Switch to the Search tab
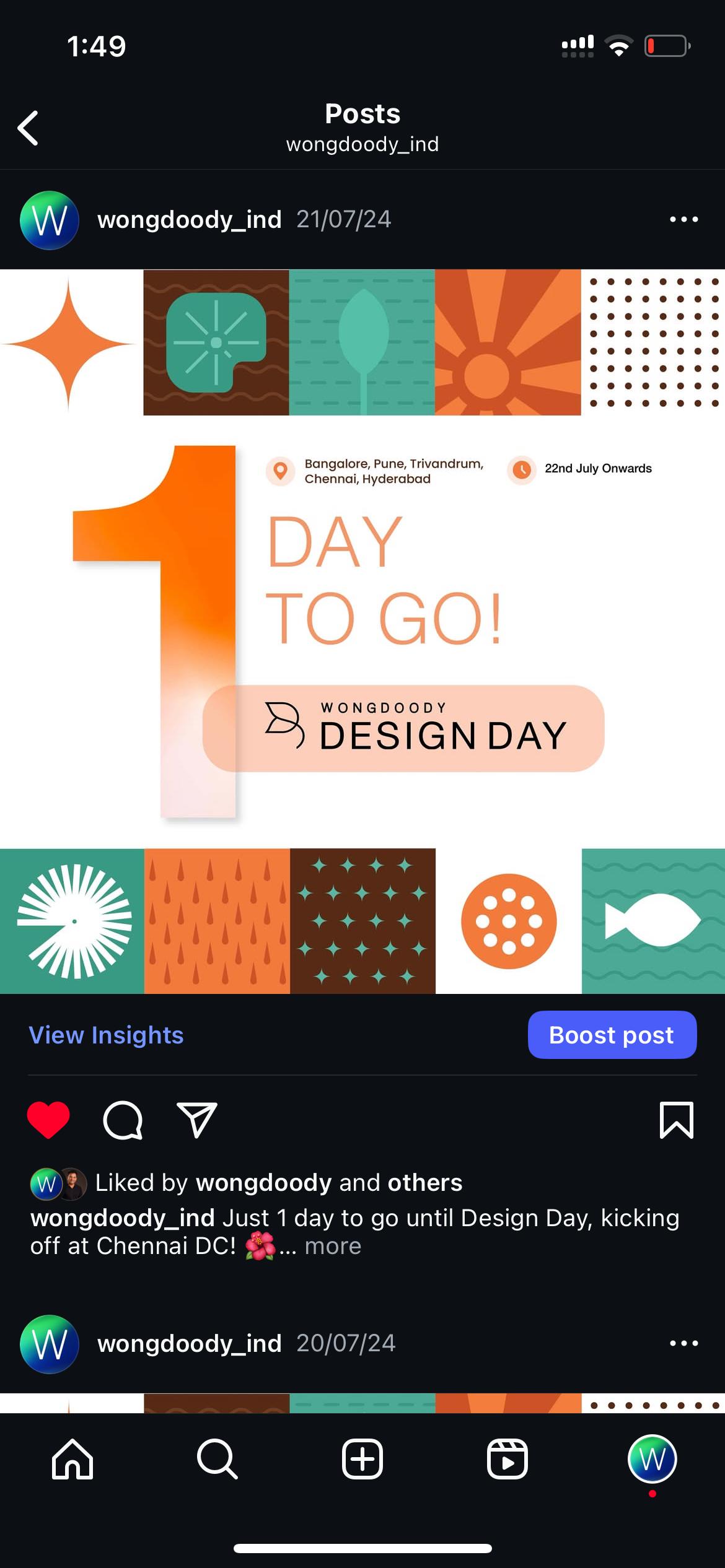This screenshot has width=725, height=1568. point(217,1459)
